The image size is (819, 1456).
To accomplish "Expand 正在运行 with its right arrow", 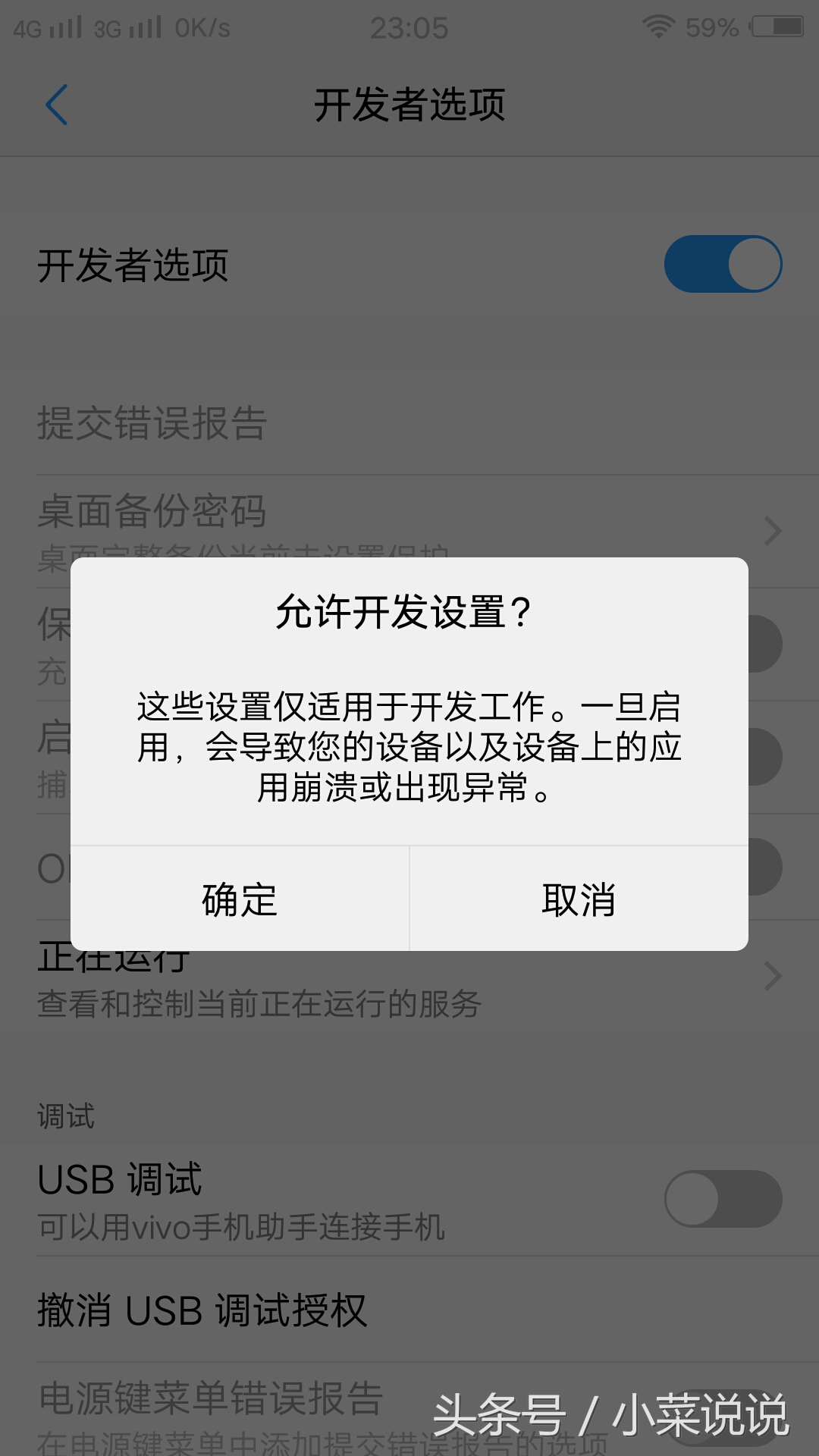I will pos(772,977).
